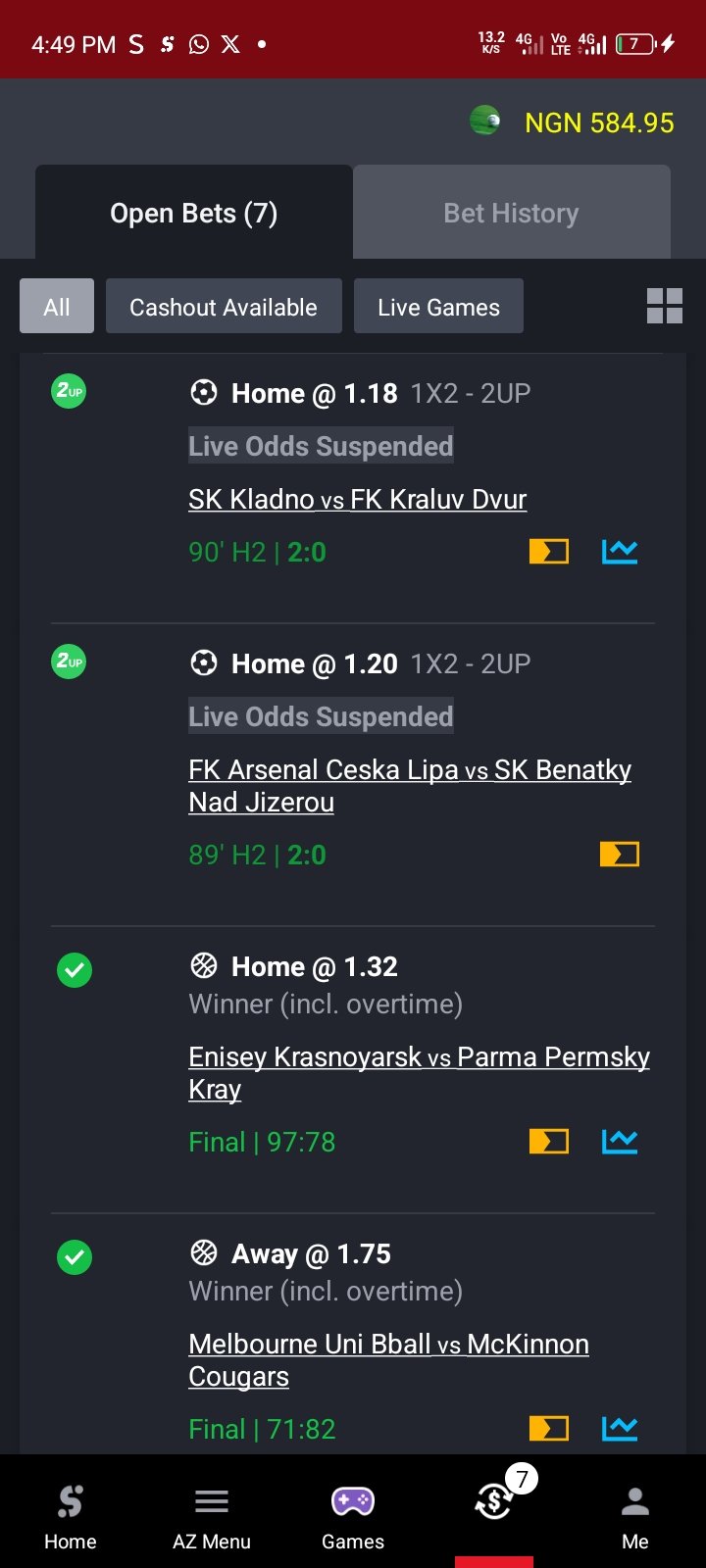The width and height of the screenshot is (706, 1568).
Task: Filter bets by Cashout Available
Action: (x=224, y=307)
